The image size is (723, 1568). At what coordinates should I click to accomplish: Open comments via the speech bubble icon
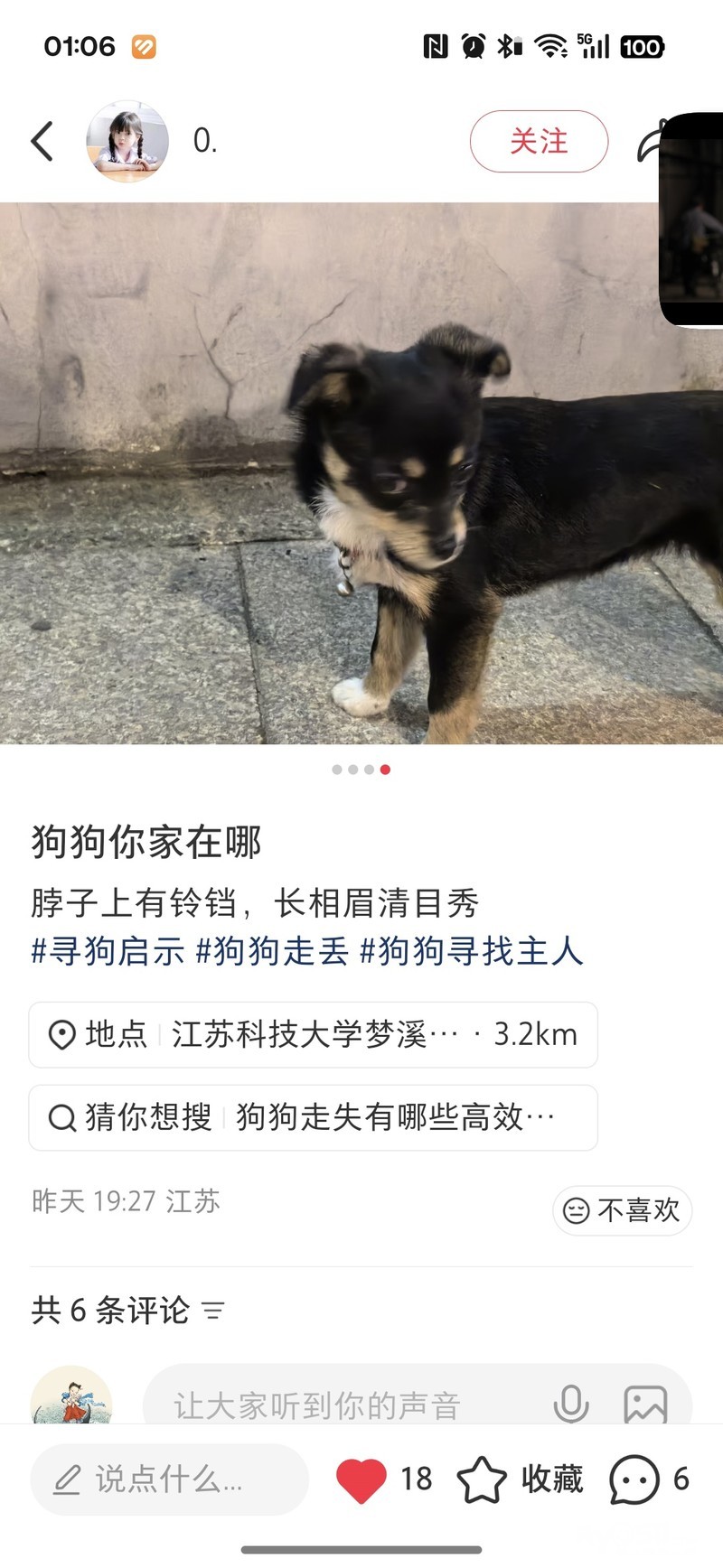634,1479
